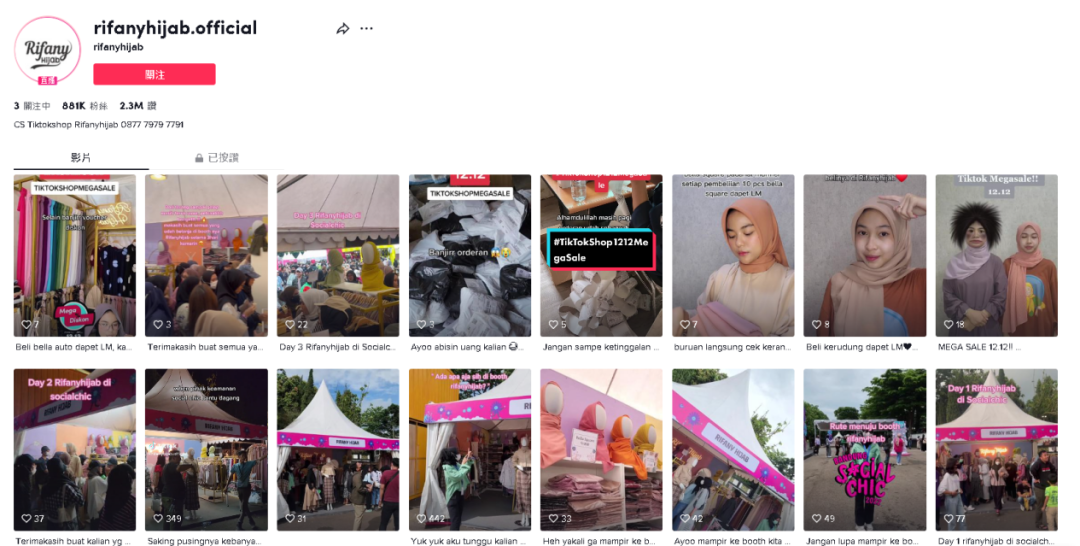This screenshot has height=546, width=1080.
Task: Switch to the 影片 videos tab
Action: point(81,158)
